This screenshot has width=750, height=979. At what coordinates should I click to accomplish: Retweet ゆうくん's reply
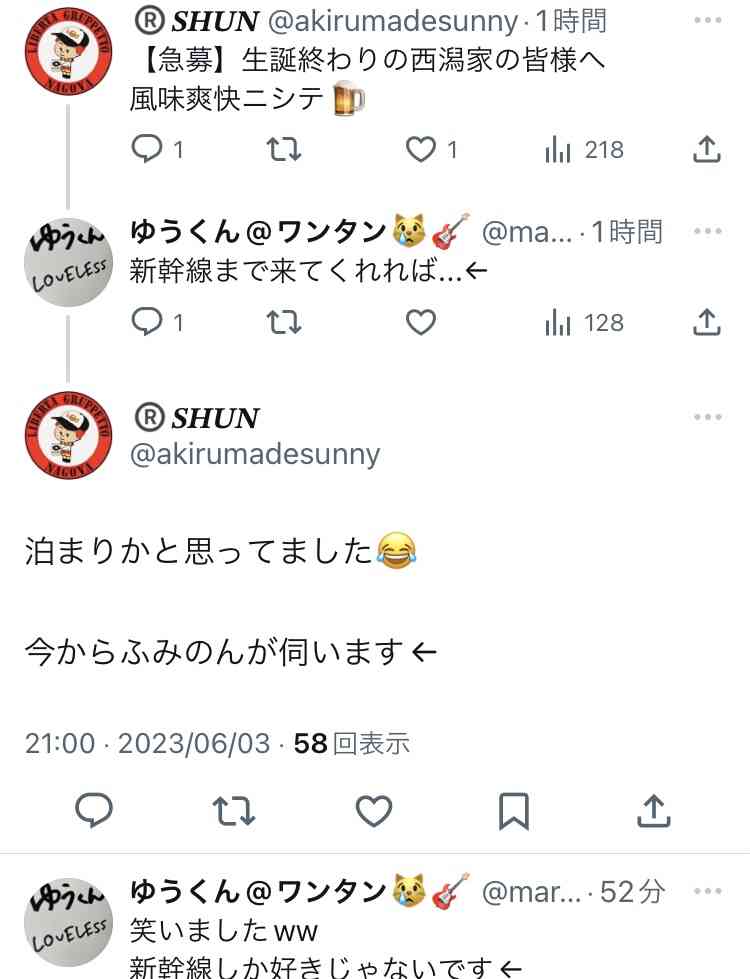point(283,322)
